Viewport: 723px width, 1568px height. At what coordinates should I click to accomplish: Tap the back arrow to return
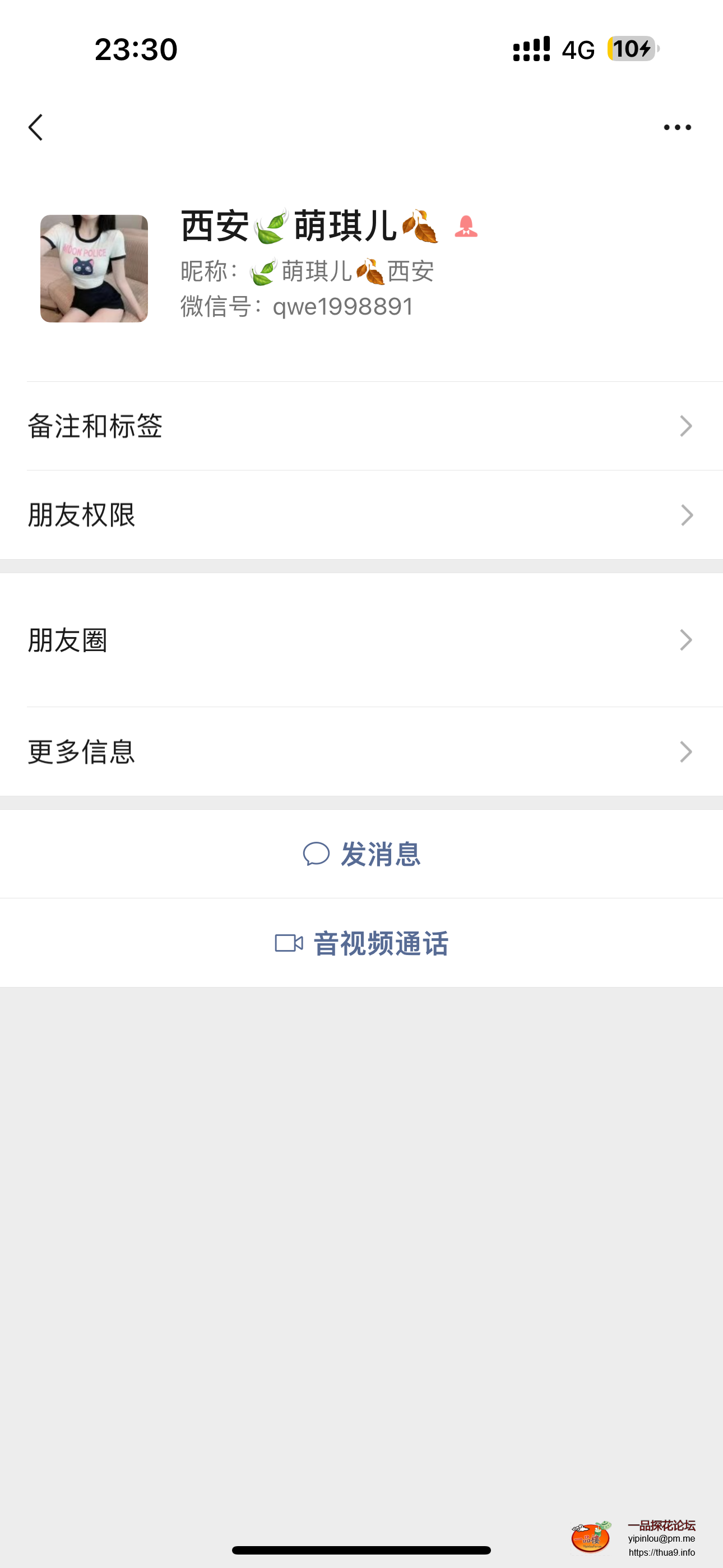tap(35, 127)
